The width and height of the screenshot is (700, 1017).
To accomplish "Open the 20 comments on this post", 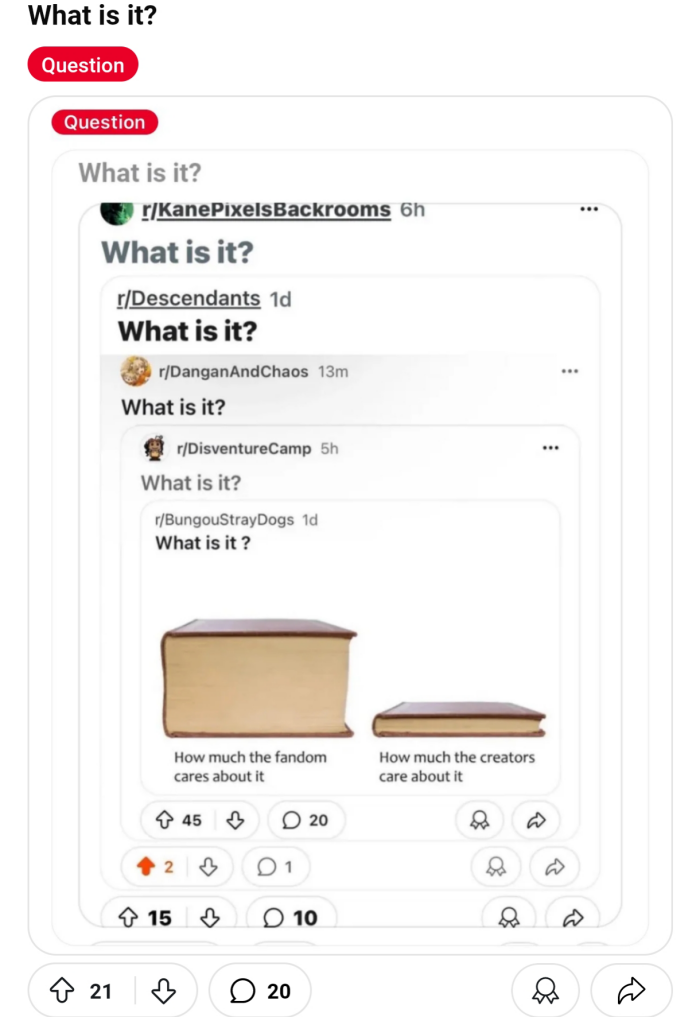I will click(x=260, y=991).
